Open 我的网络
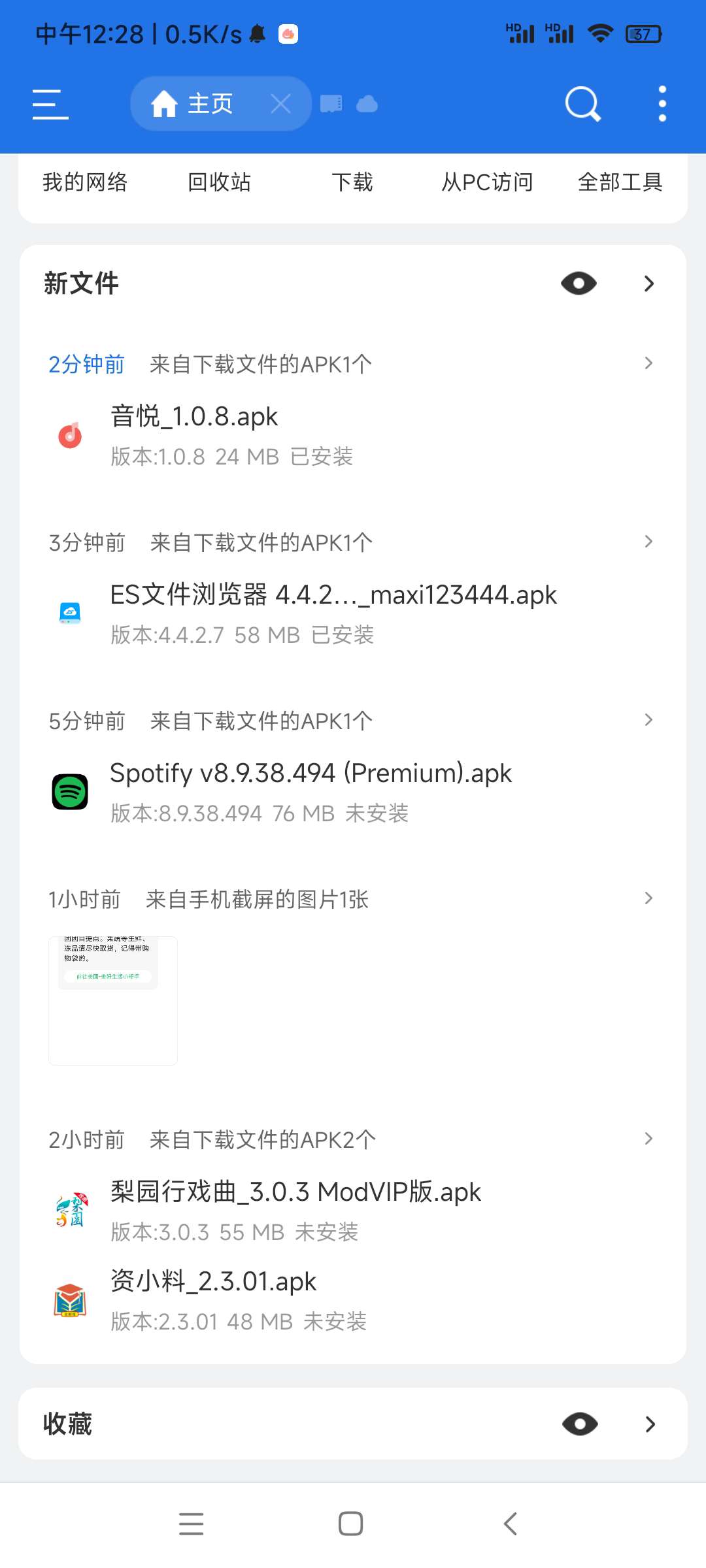The width and height of the screenshot is (706, 1568). coord(85,182)
